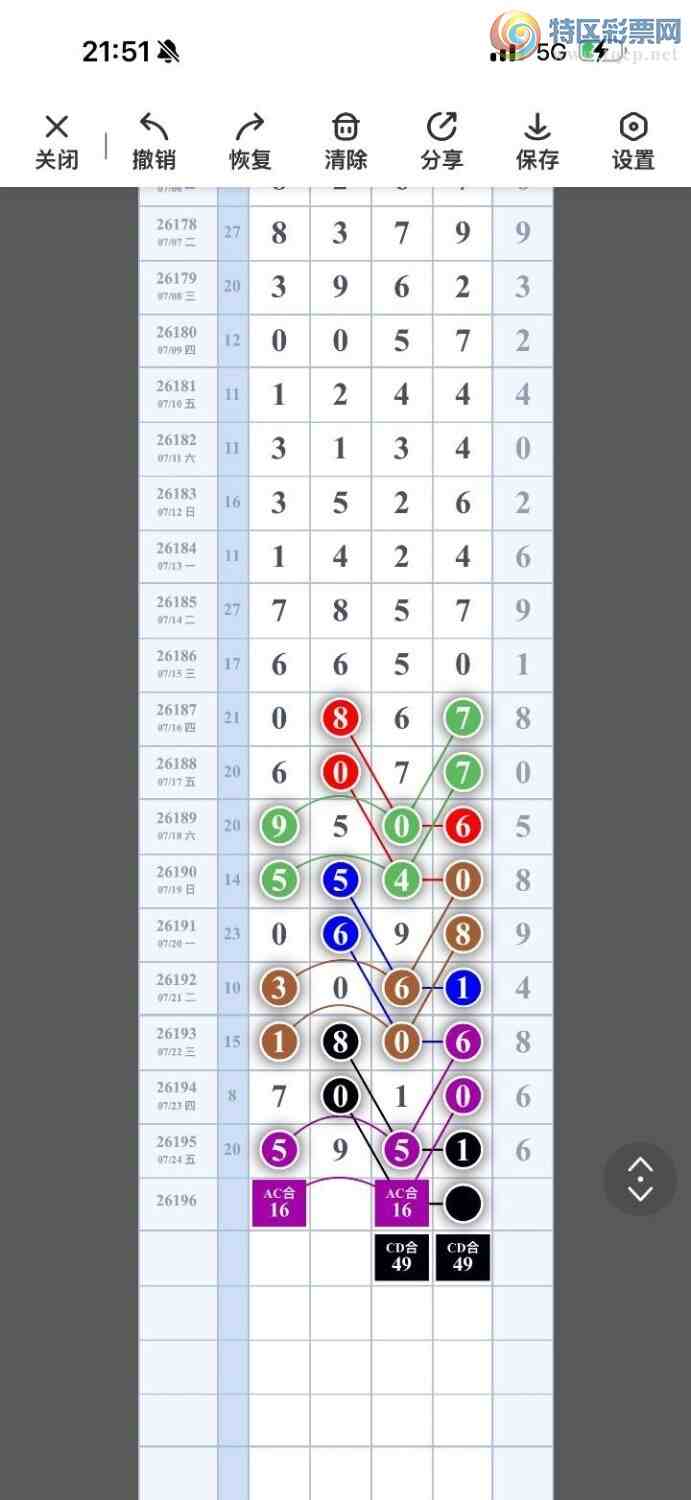Open the 设置 settings
Image resolution: width=691 pixels, height=1500 pixels.
click(633, 142)
